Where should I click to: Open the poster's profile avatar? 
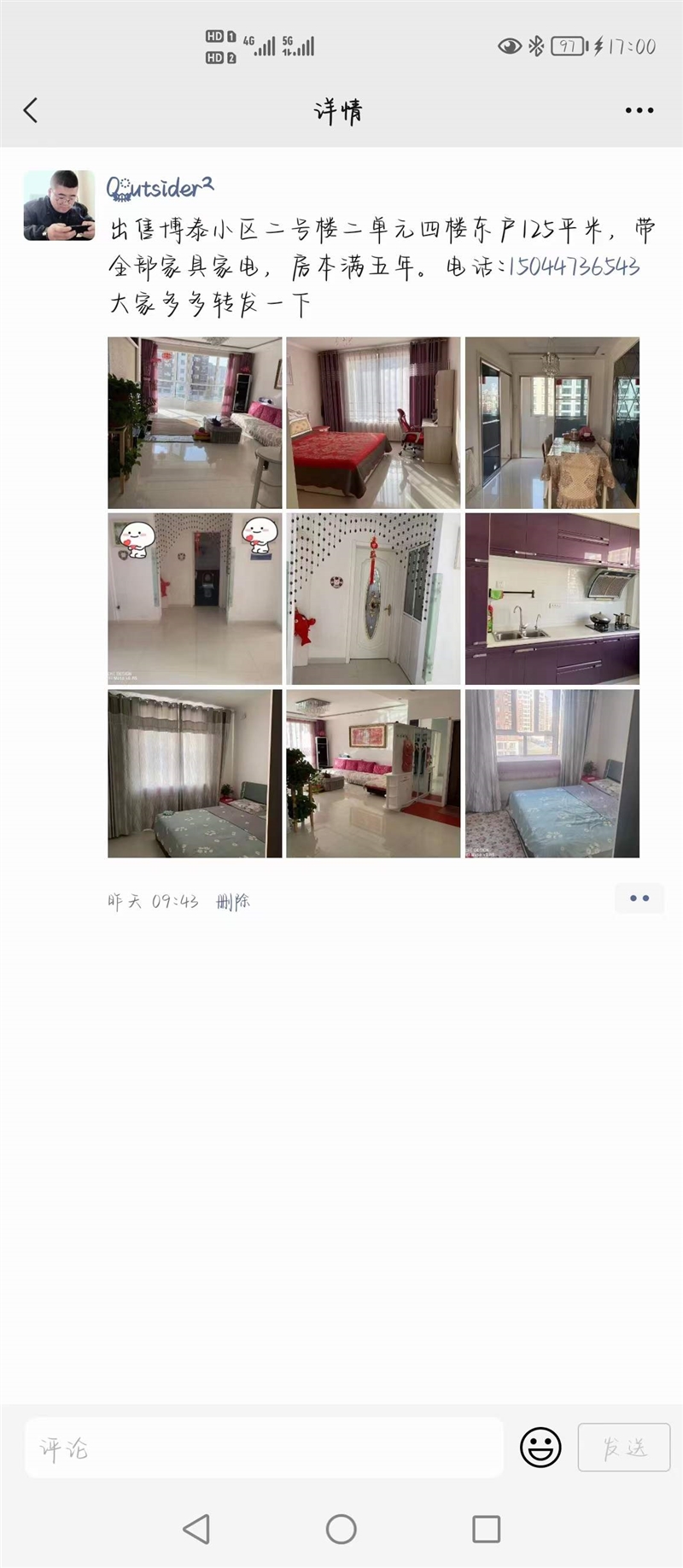point(59,205)
